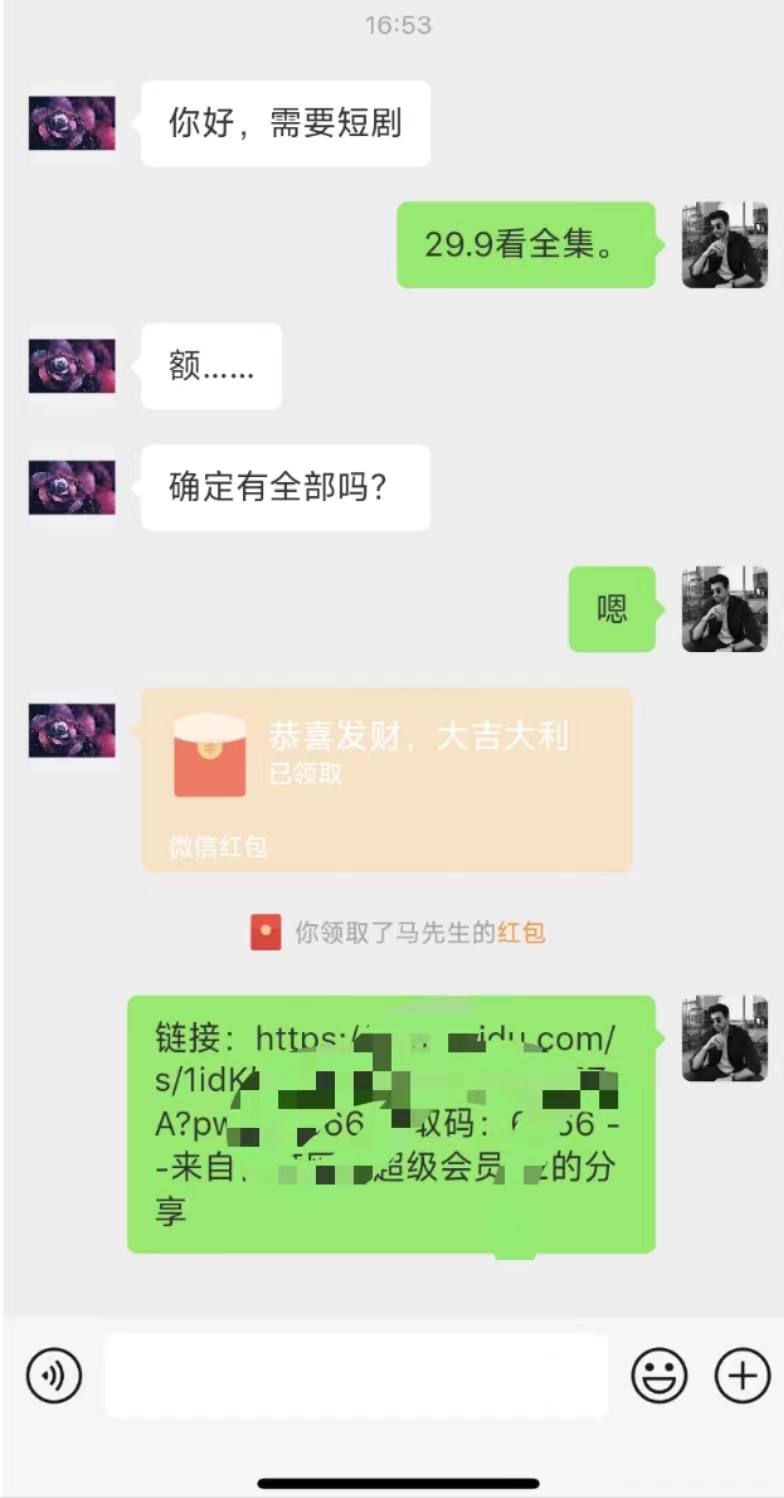This screenshot has height=1498, width=784.
Task: Select the 29.9看全集 reply bubble
Action: pyautogui.click(x=525, y=245)
